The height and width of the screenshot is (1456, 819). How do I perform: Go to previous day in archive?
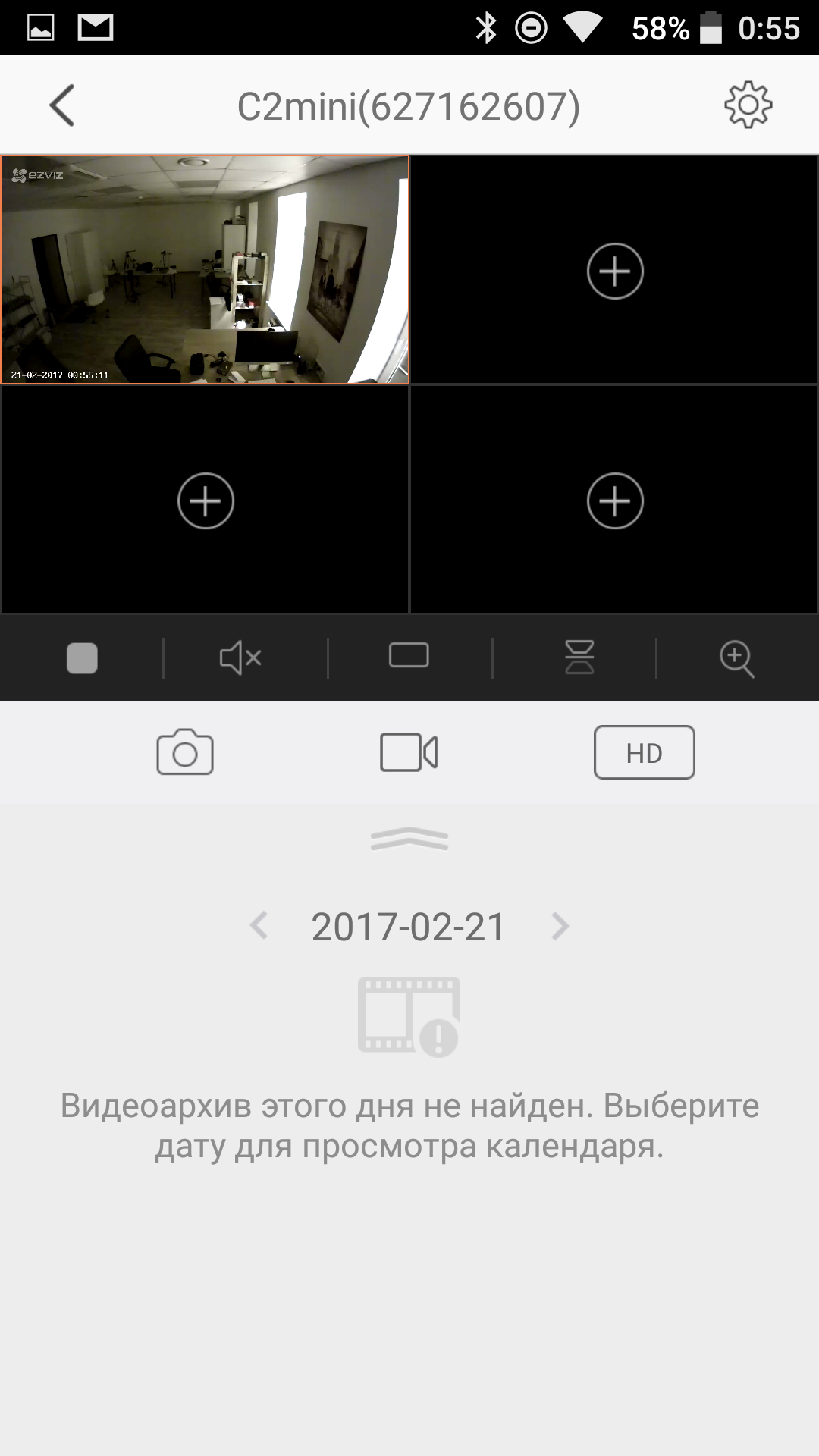tap(259, 926)
